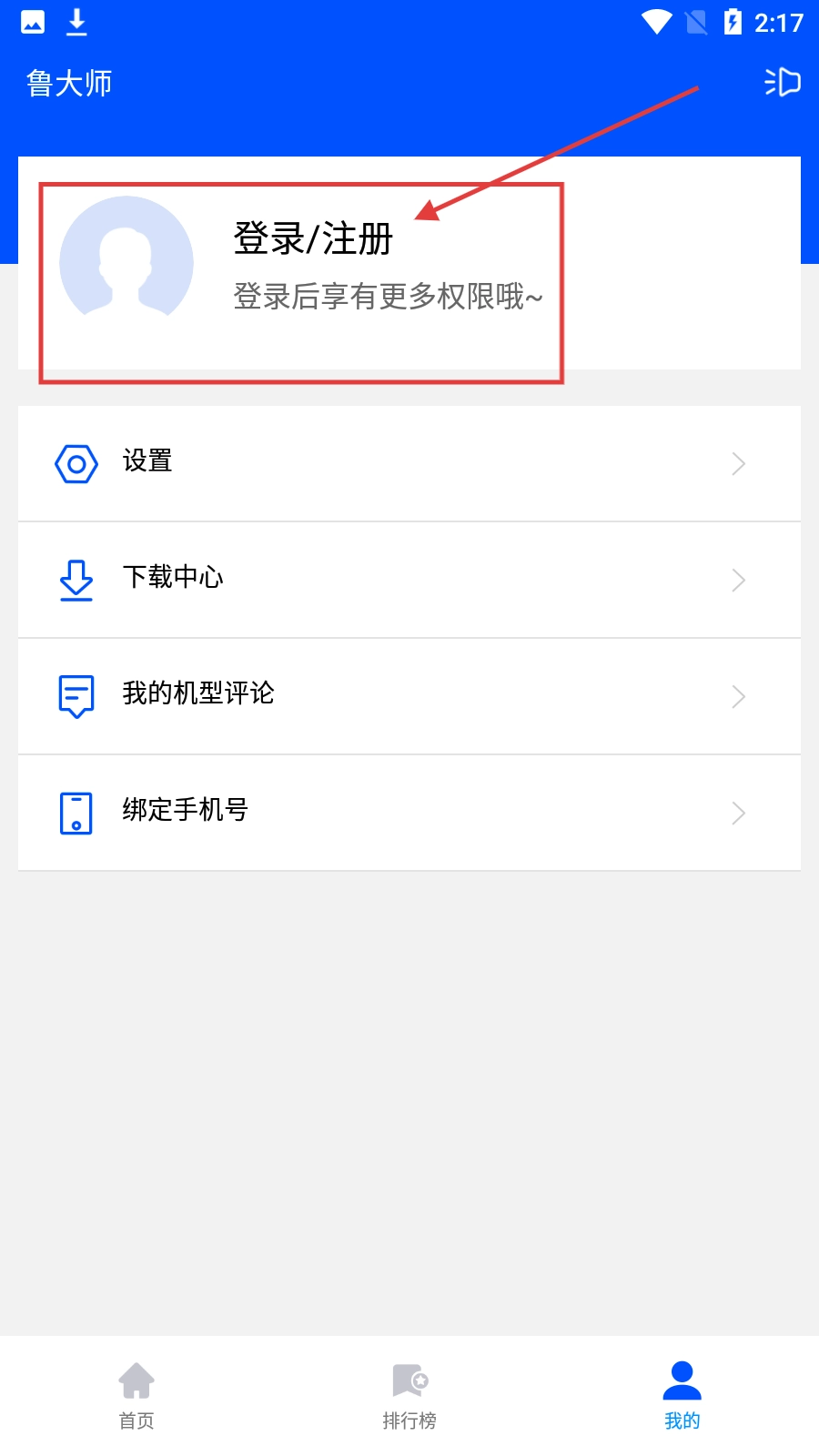View 我的机型评论 row
The width and height of the screenshot is (819, 1456).
409,696
